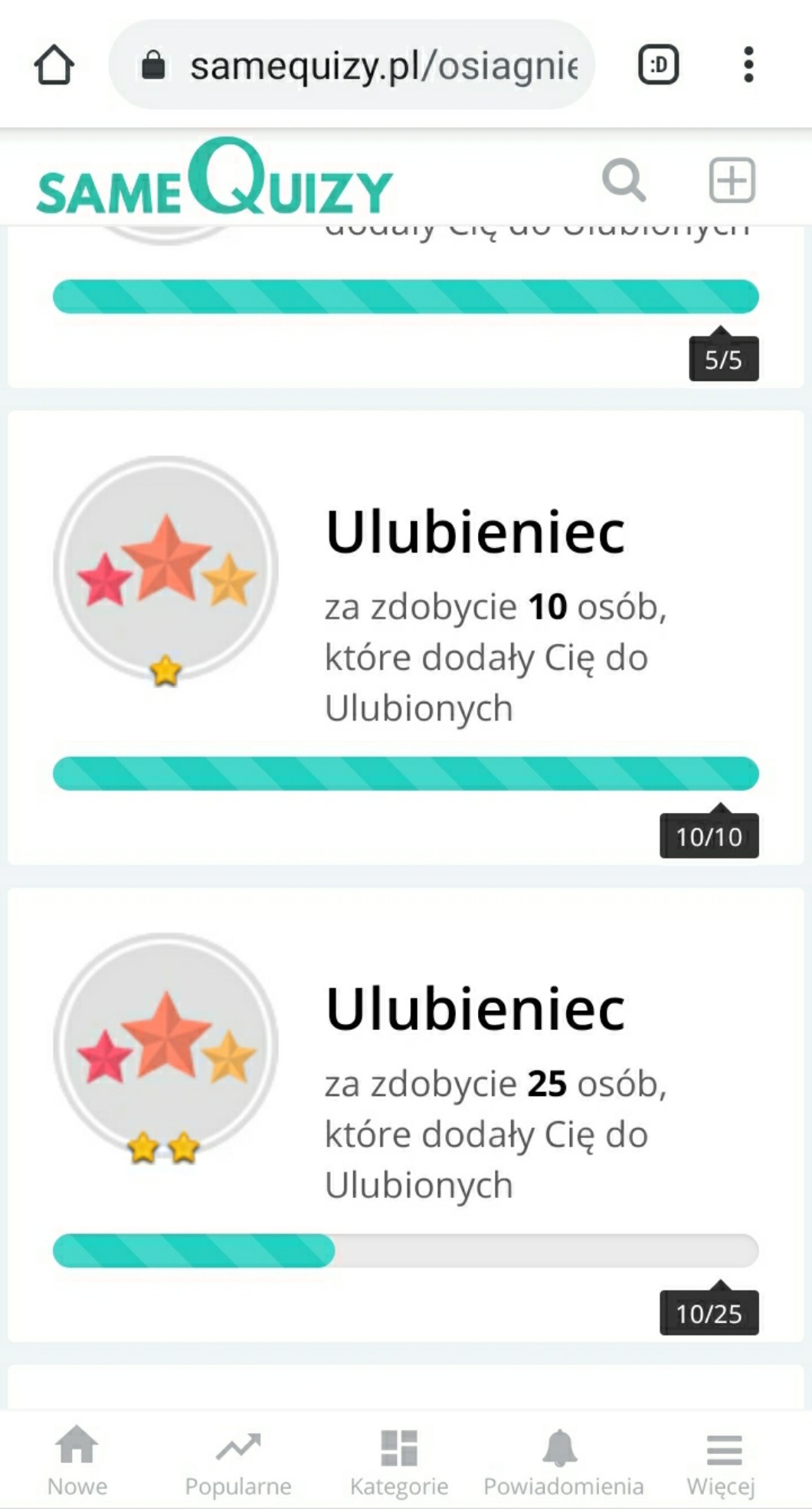Open the SameQuizy site search
The width and height of the screenshot is (812, 1509).
click(x=624, y=181)
